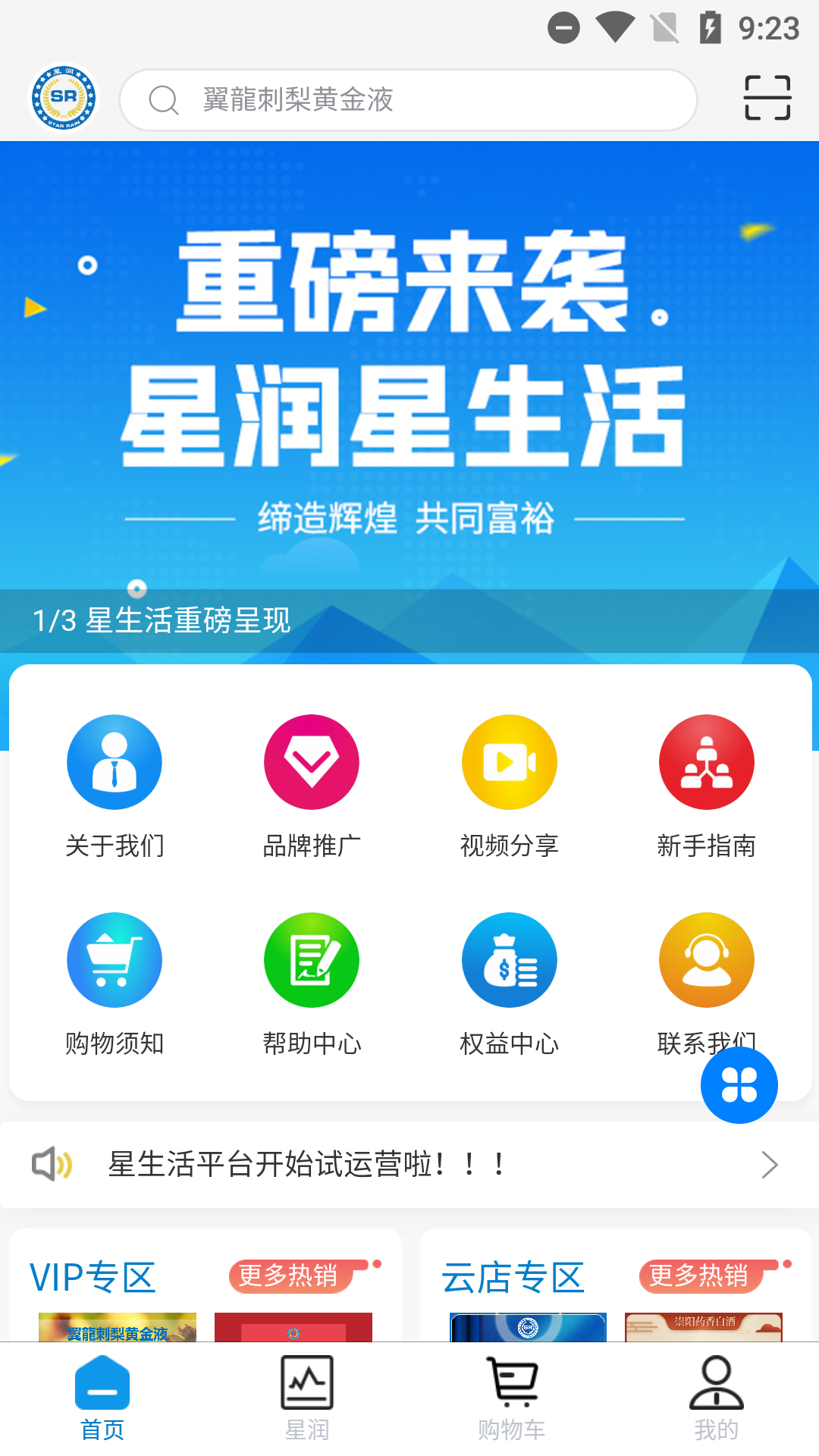
Task: Select the 帮助中心 help center icon
Action: coord(311,959)
